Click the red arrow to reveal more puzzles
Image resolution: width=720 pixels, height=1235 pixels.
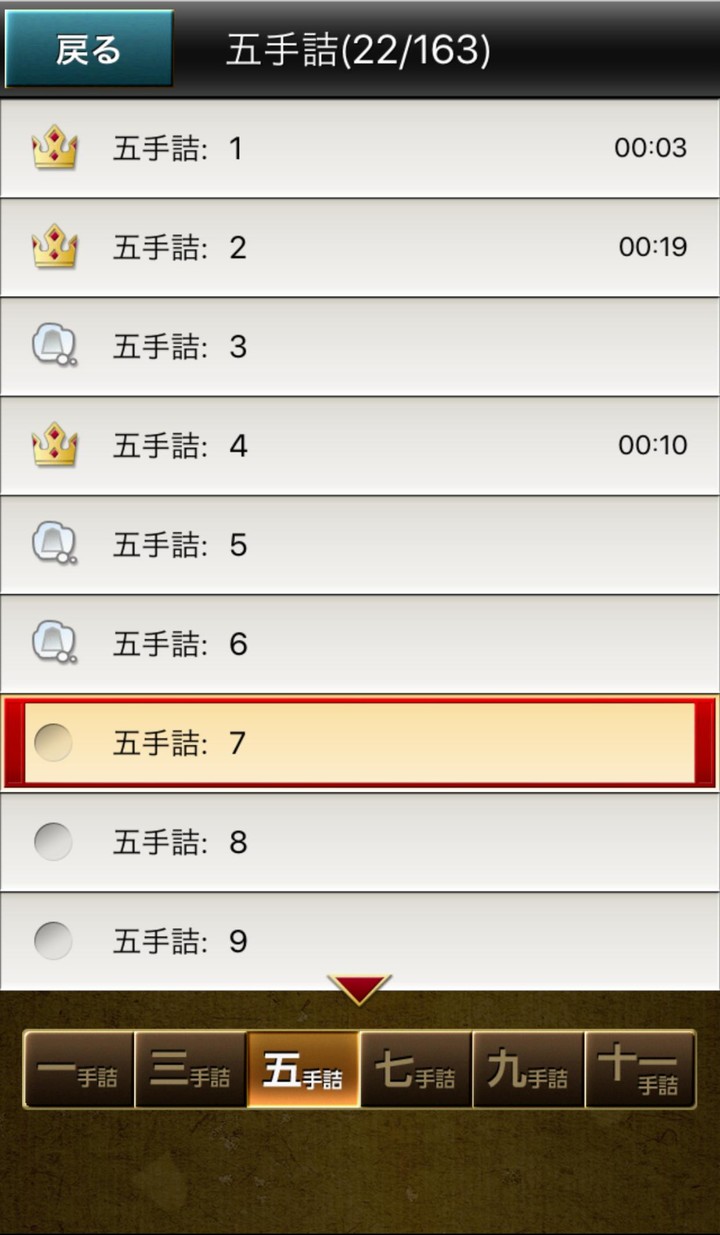360,988
